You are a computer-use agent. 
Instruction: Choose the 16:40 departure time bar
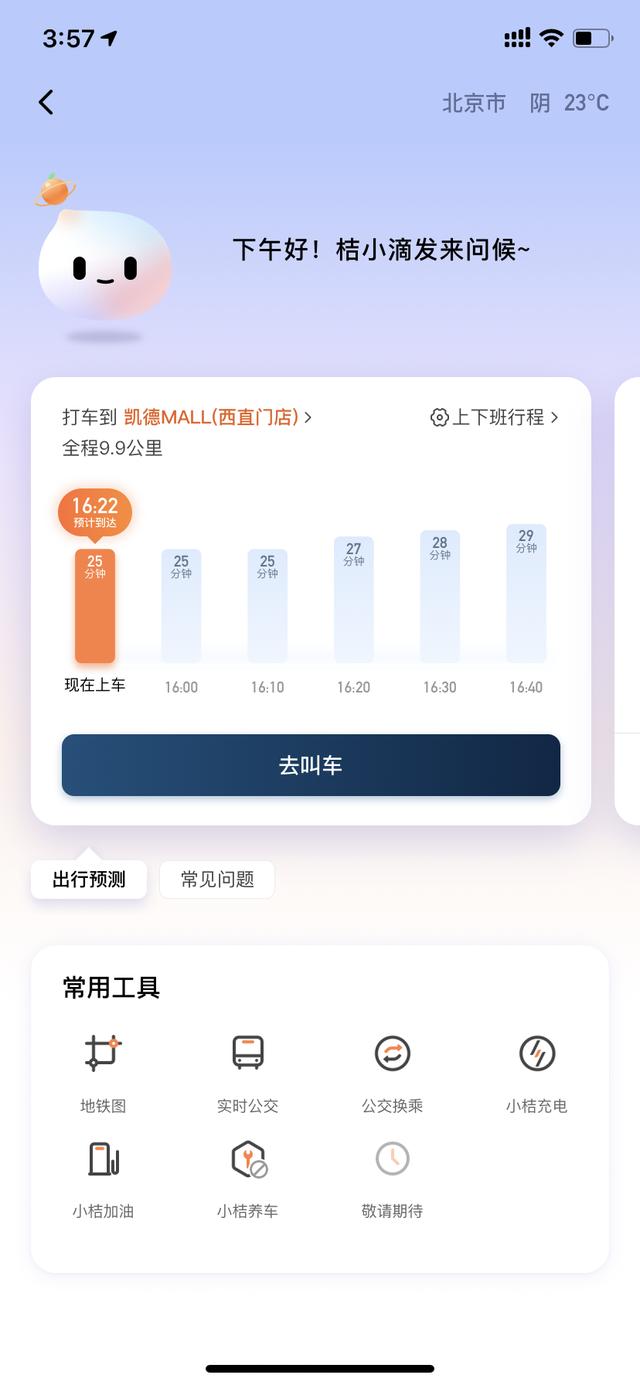tap(526, 594)
